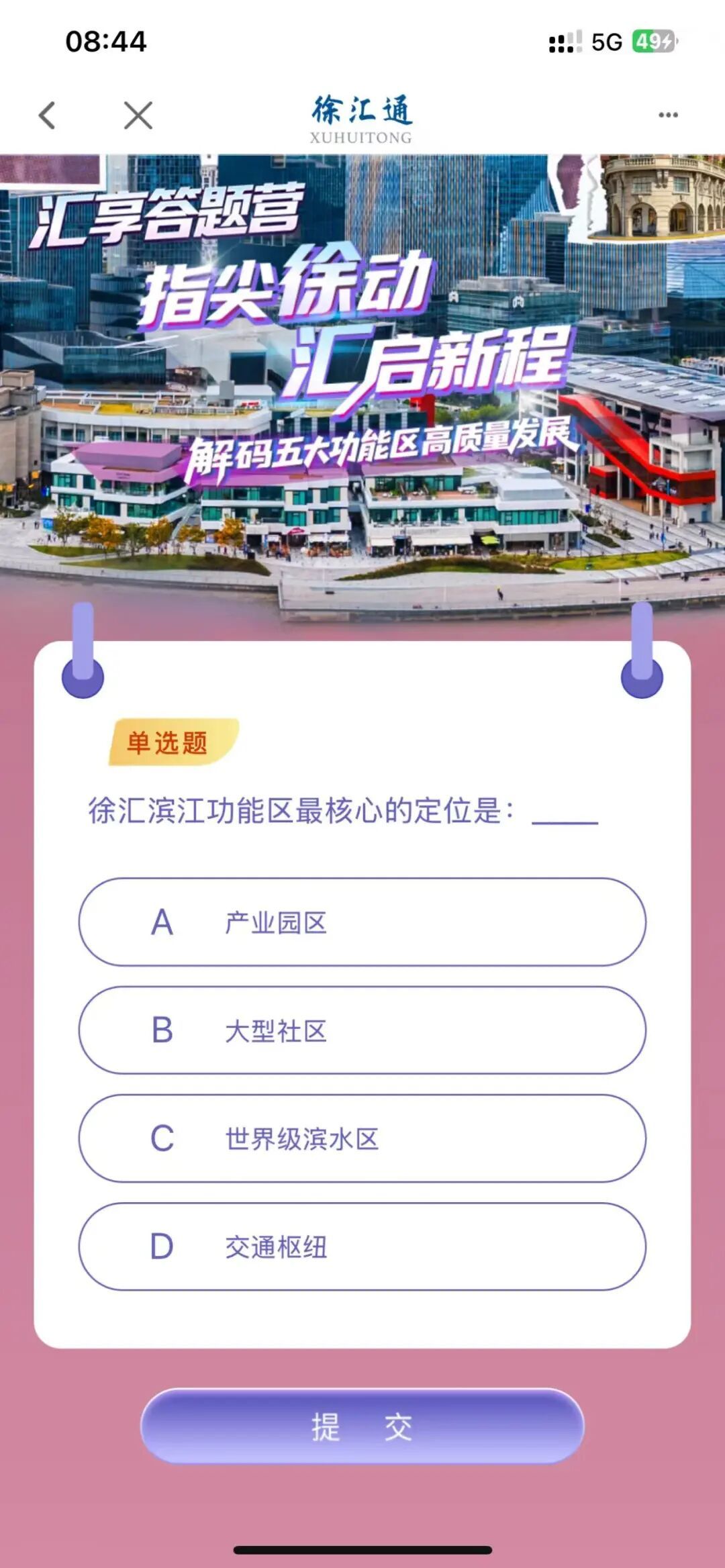Go back to the previous page
Screen dimensions: 725x1568
tap(47, 115)
